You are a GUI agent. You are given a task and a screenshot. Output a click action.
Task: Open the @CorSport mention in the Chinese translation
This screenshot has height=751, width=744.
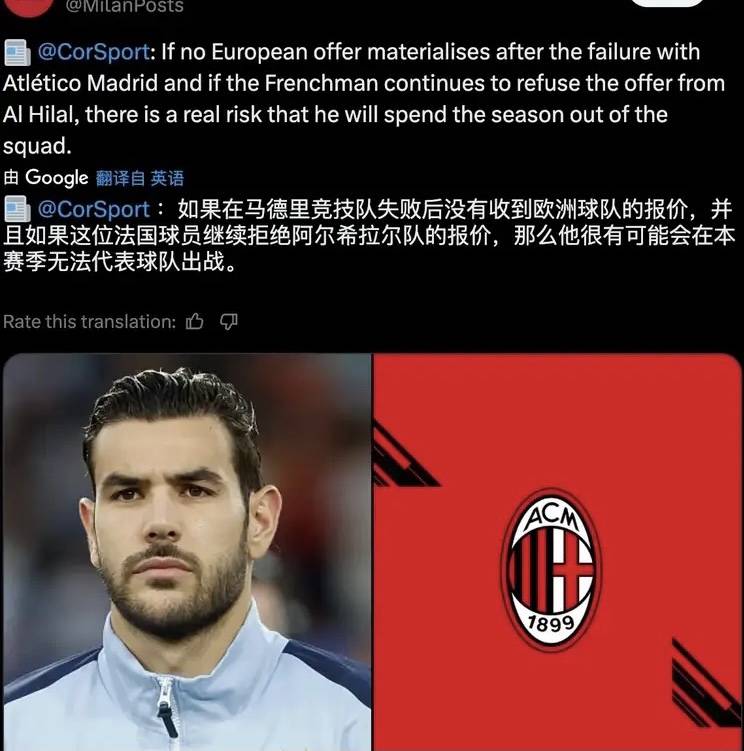click(92, 209)
